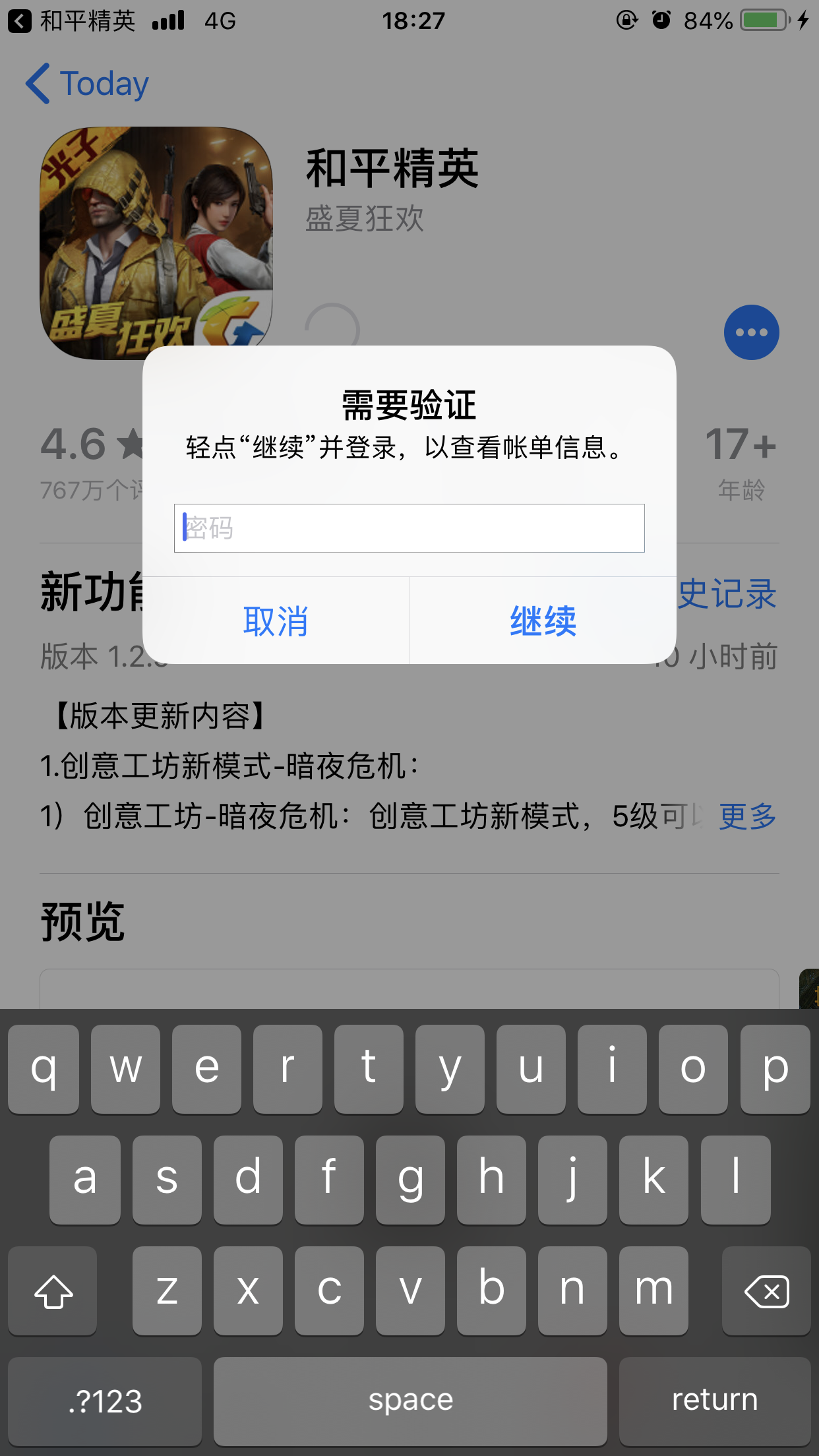Tap the 取消 button in the dialog
The width and height of the screenshot is (819, 1456).
pos(276,621)
